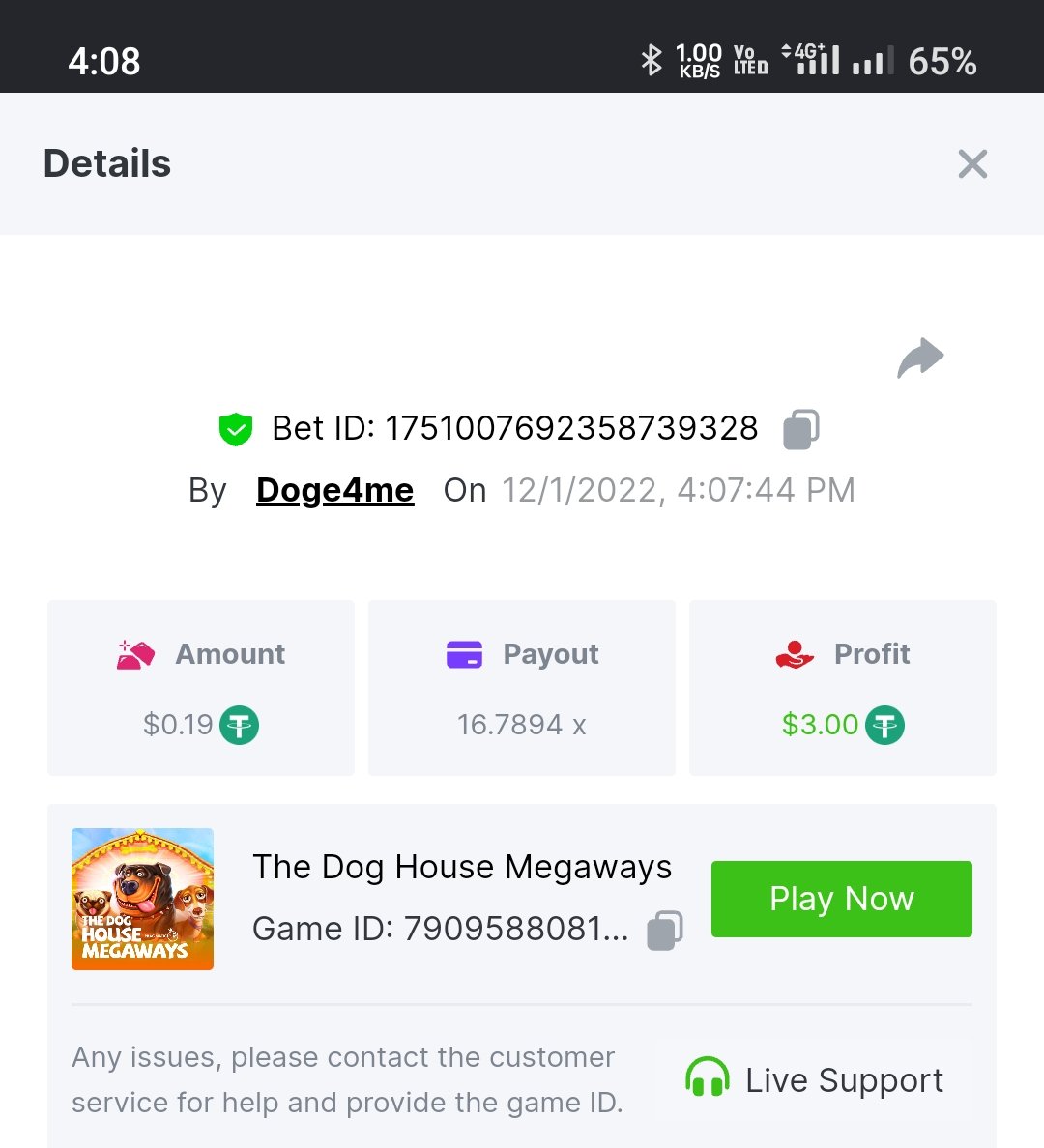The width and height of the screenshot is (1044, 1148).
Task: Copy the Bet ID
Action: pyautogui.click(x=800, y=429)
